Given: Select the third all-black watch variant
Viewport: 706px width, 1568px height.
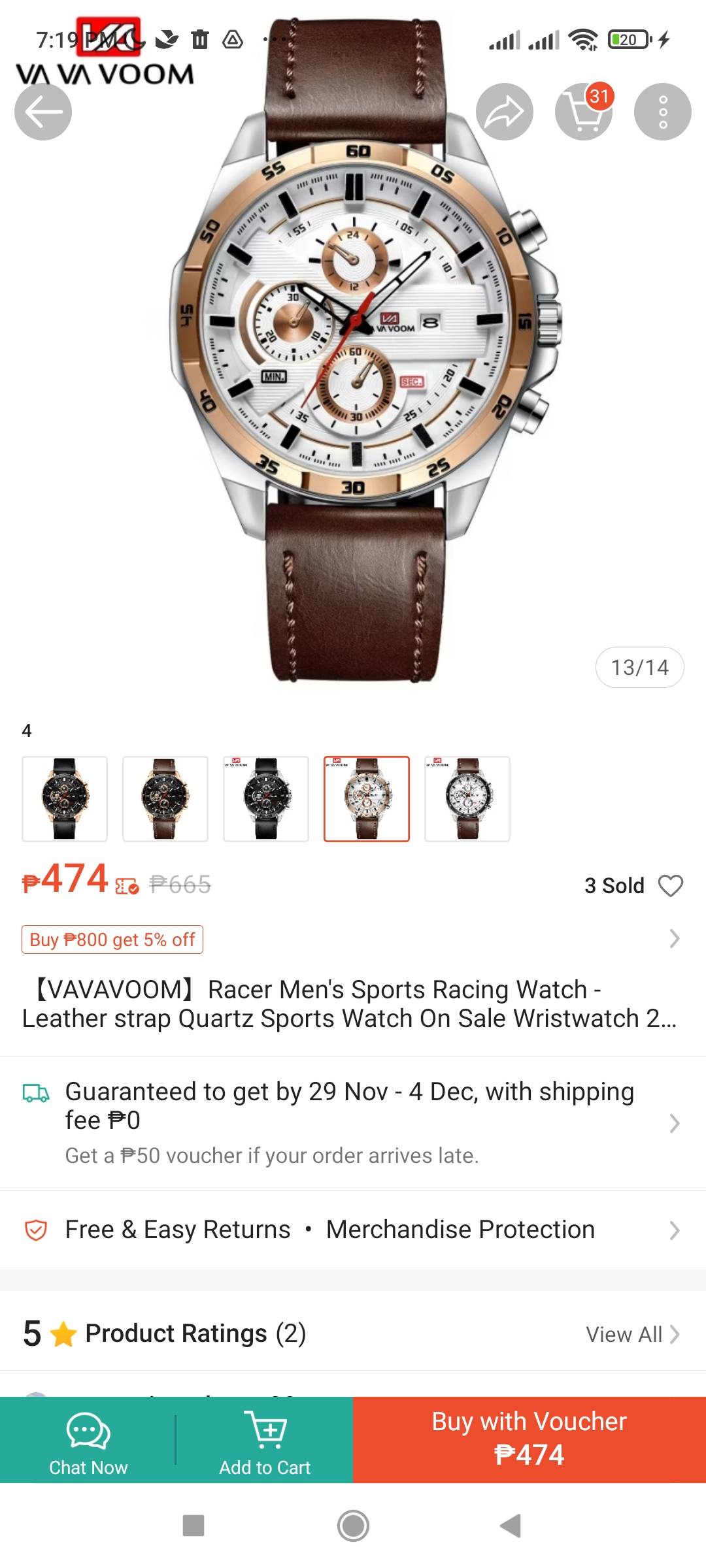Looking at the screenshot, I should click(x=266, y=798).
